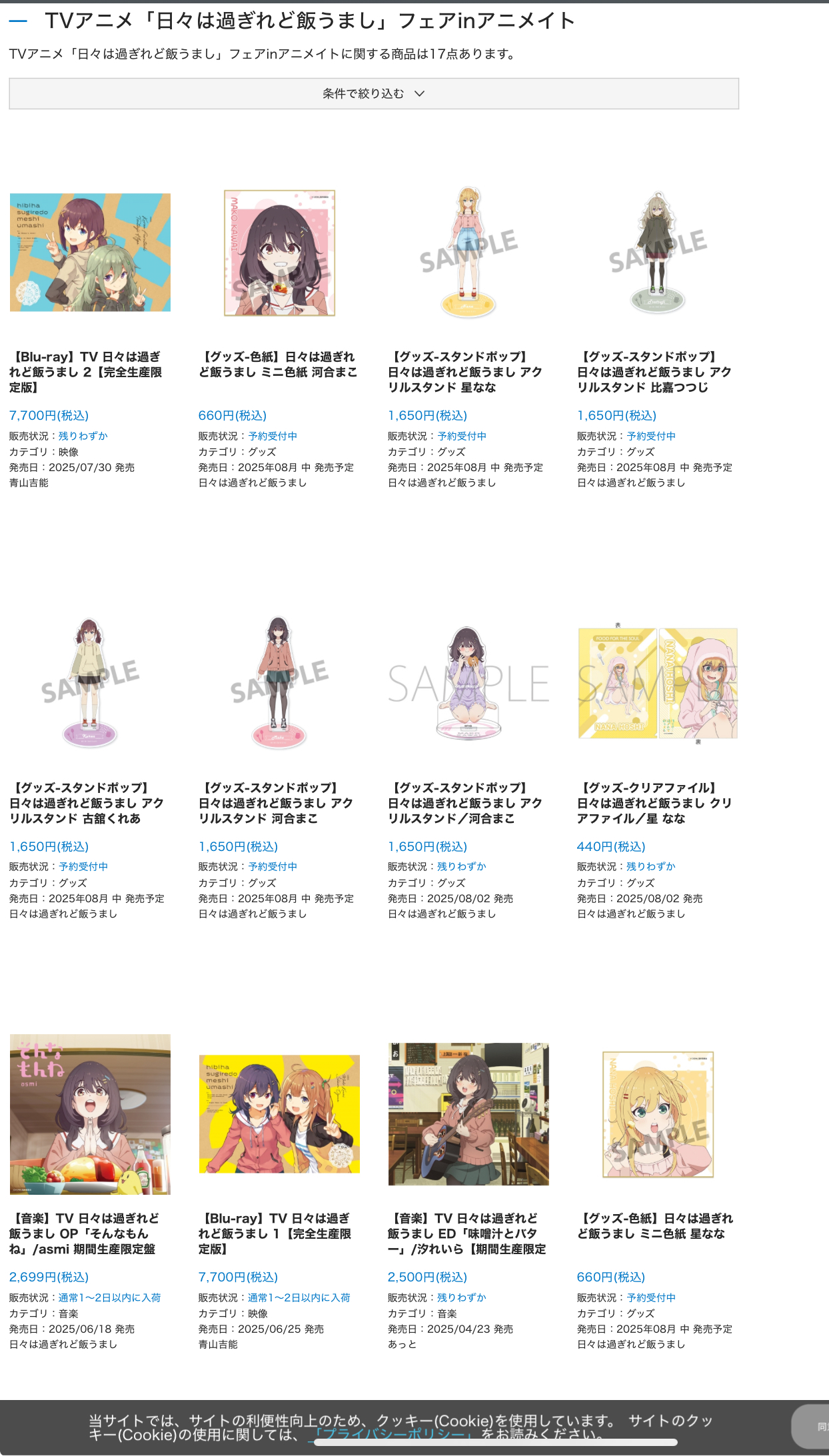View アクリルスタンド 星なな product
Screen dimensions: 829x1456
pos(465,372)
